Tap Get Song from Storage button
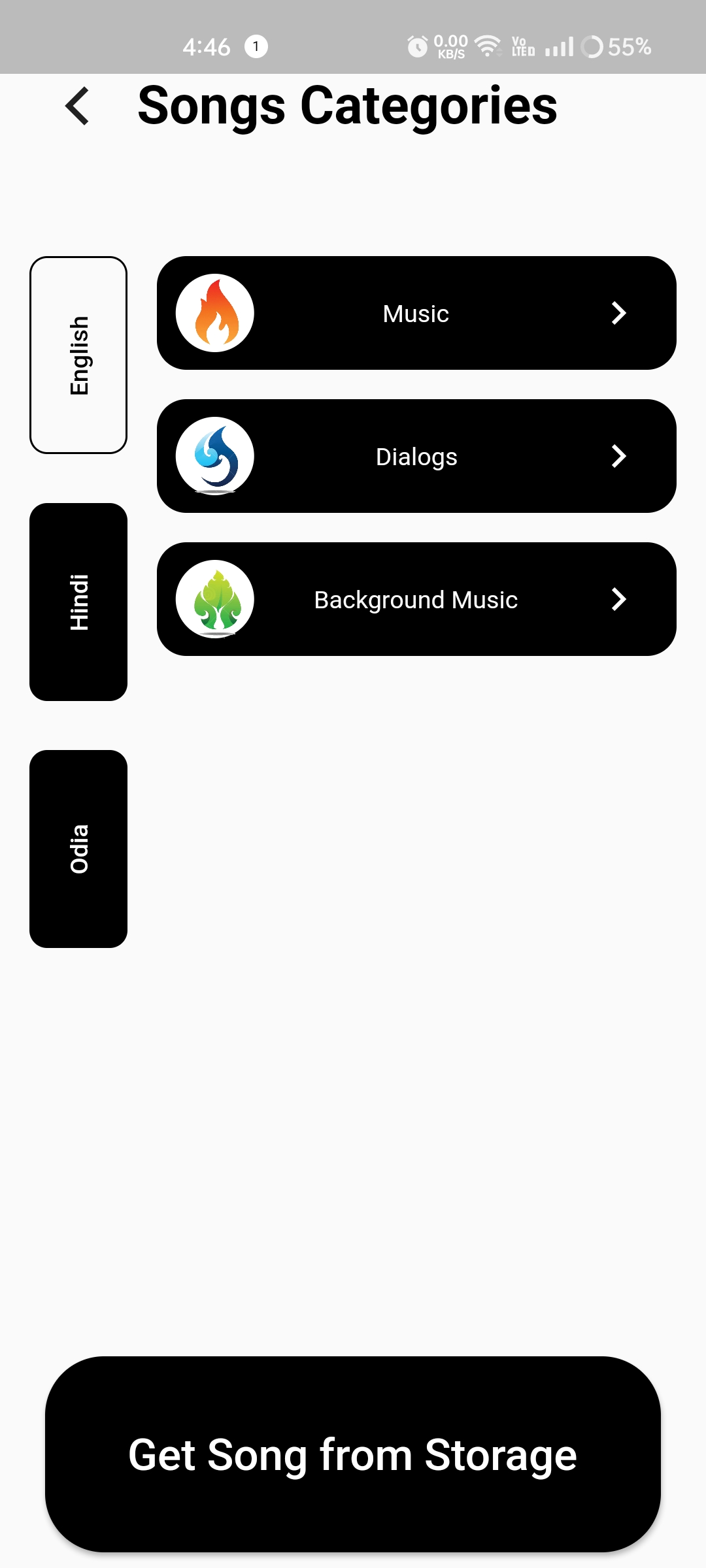Image resolution: width=706 pixels, height=1568 pixels. 353,1454
